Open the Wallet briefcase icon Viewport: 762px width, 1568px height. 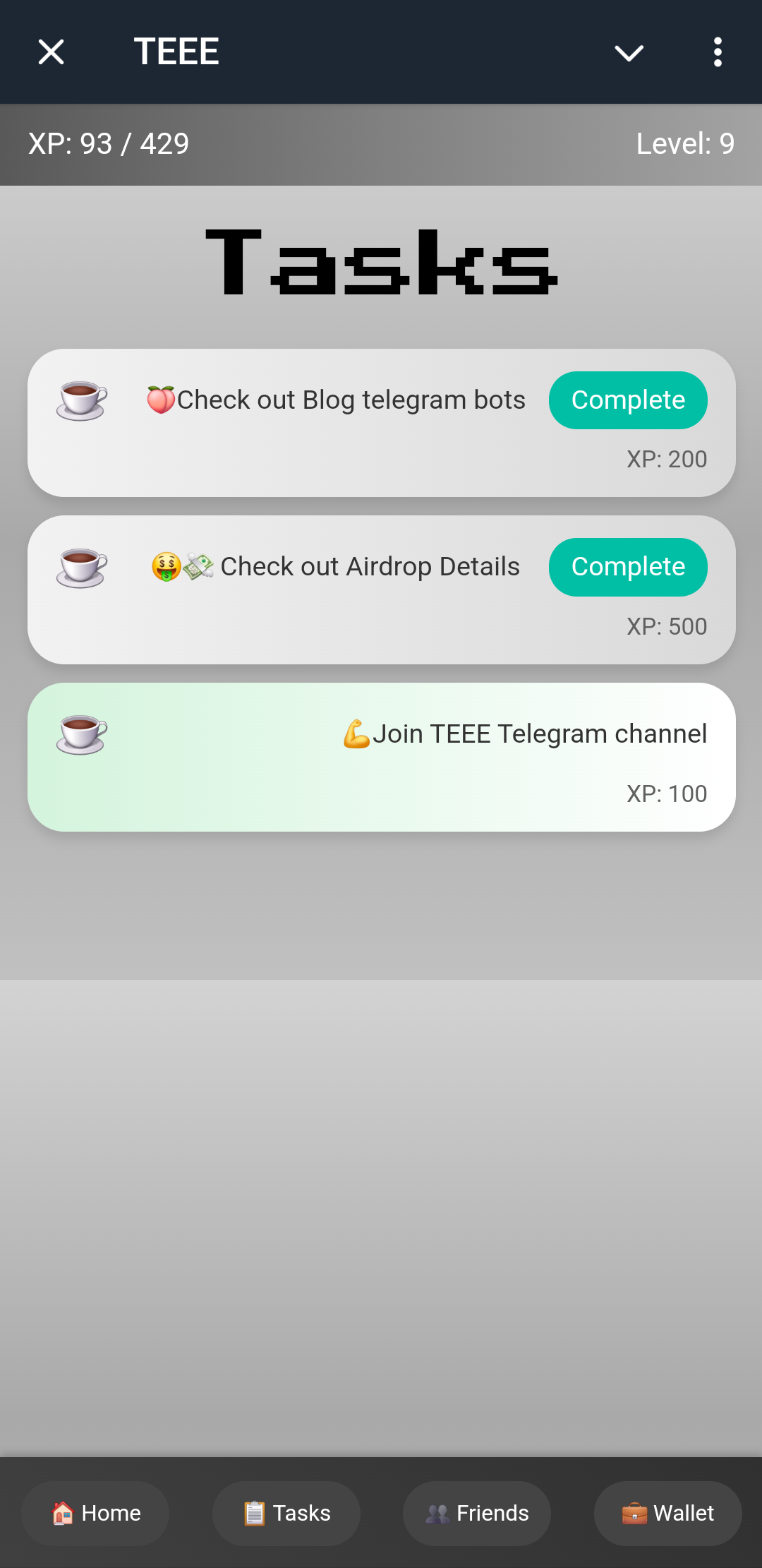coord(634,1513)
